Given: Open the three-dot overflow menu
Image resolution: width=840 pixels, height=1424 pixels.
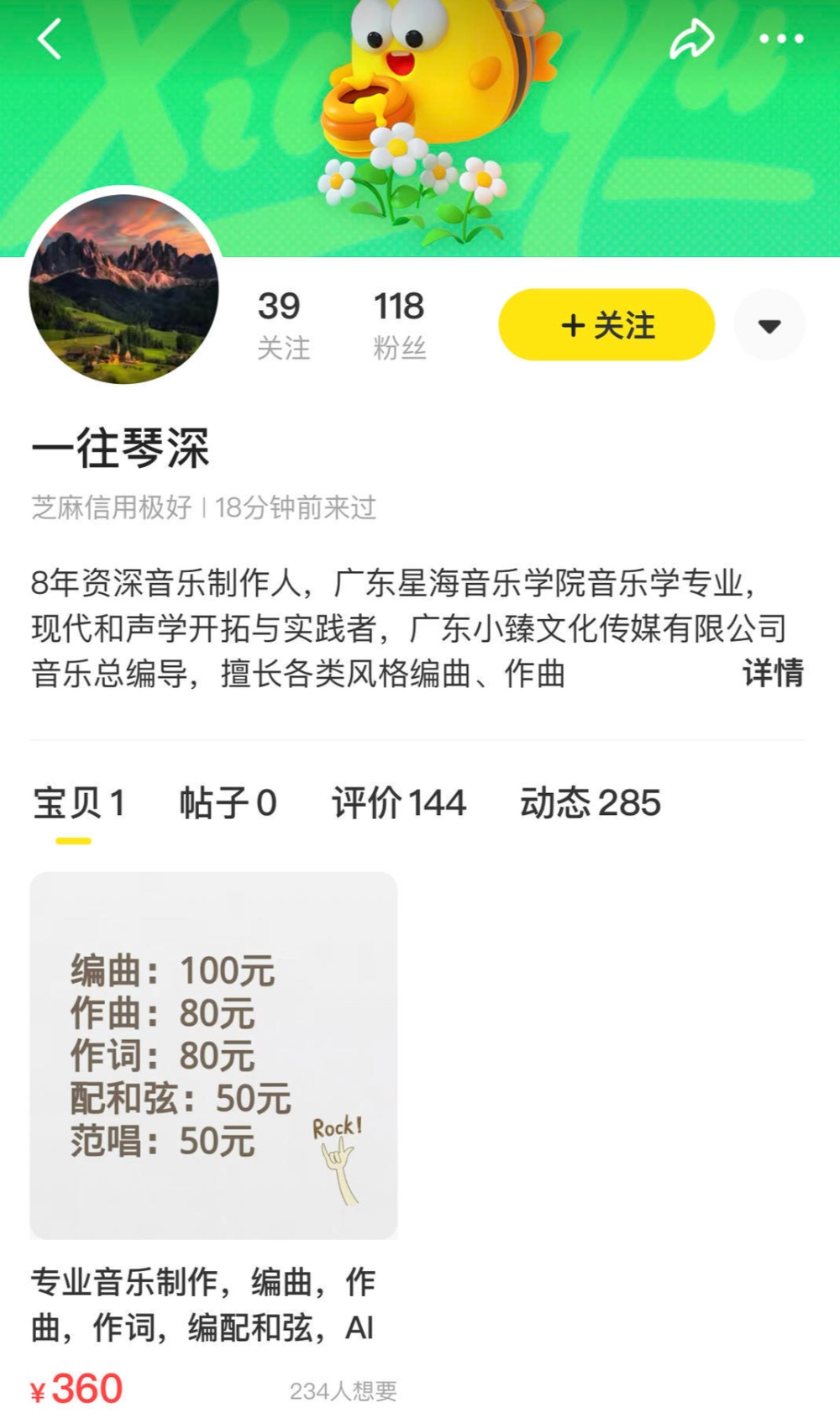Looking at the screenshot, I should pyautogui.click(x=781, y=39).
